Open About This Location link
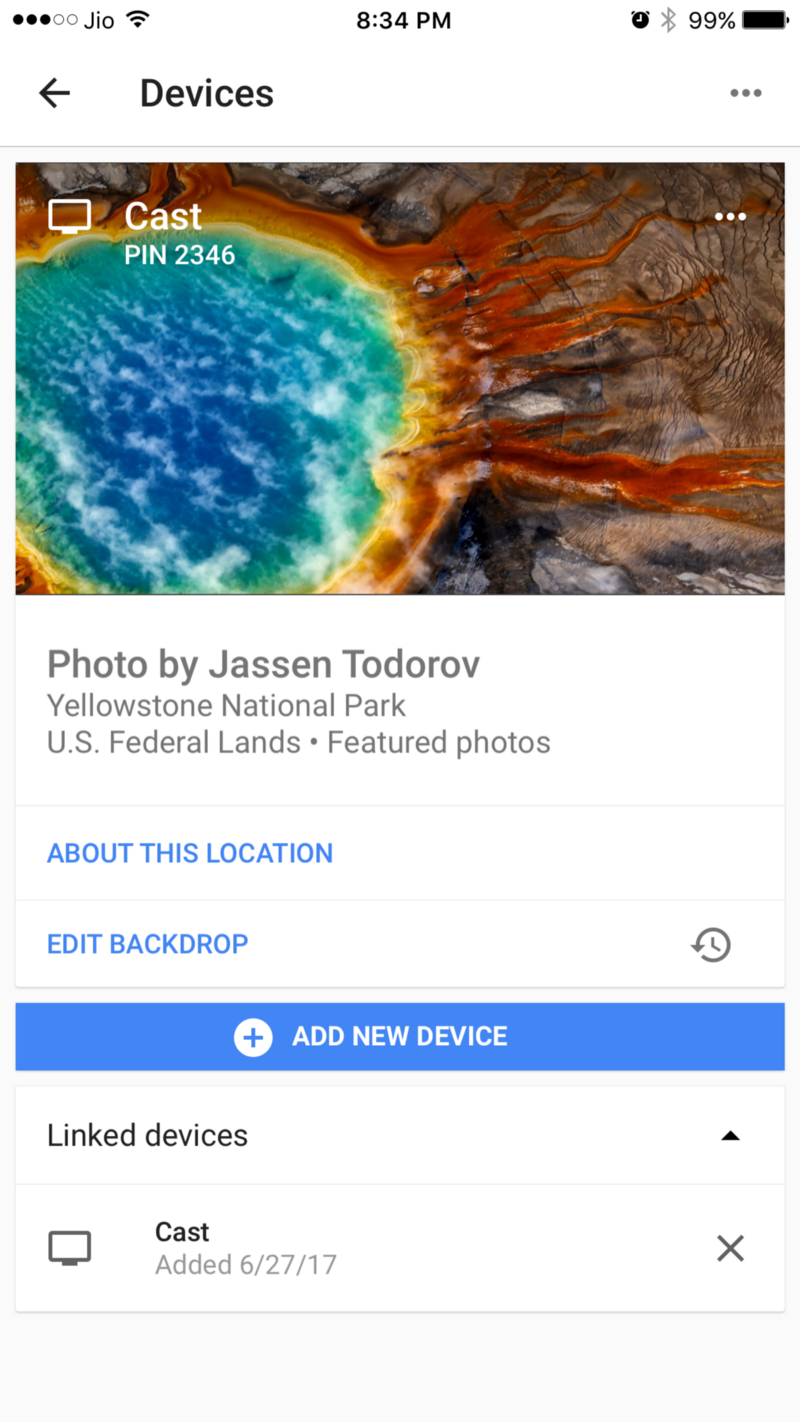The image size is (800, 1422). pyautogui.click(x=190, y=853)
